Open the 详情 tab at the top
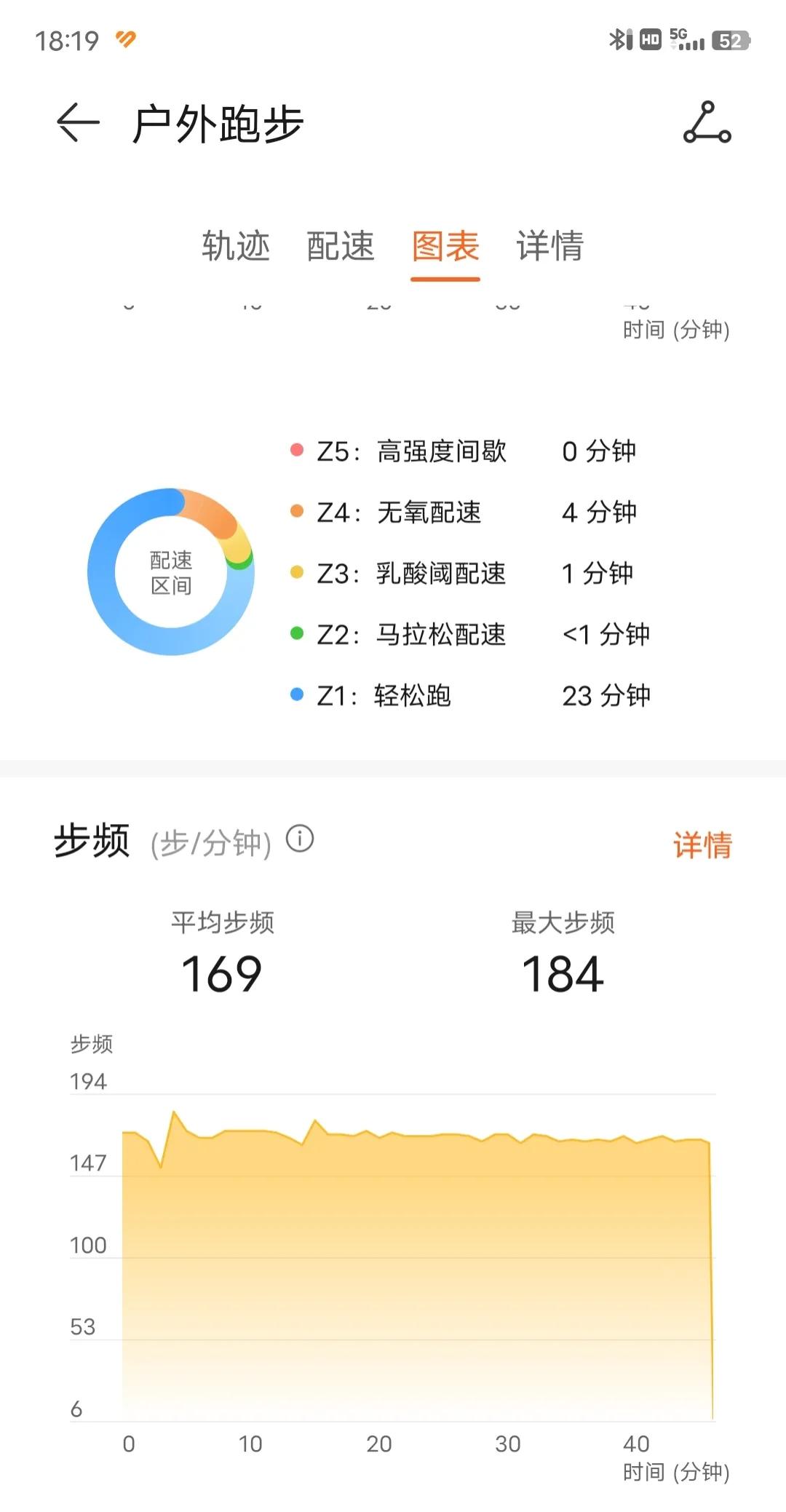 click(549, 248)
